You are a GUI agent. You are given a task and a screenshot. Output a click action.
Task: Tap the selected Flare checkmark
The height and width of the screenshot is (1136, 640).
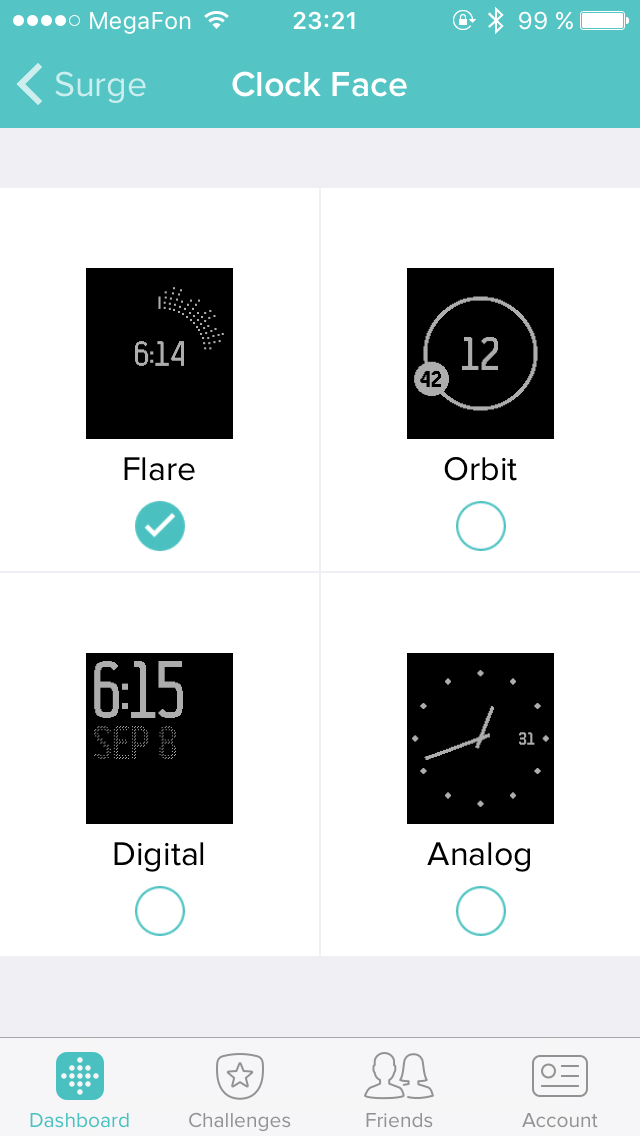point(159,526)
